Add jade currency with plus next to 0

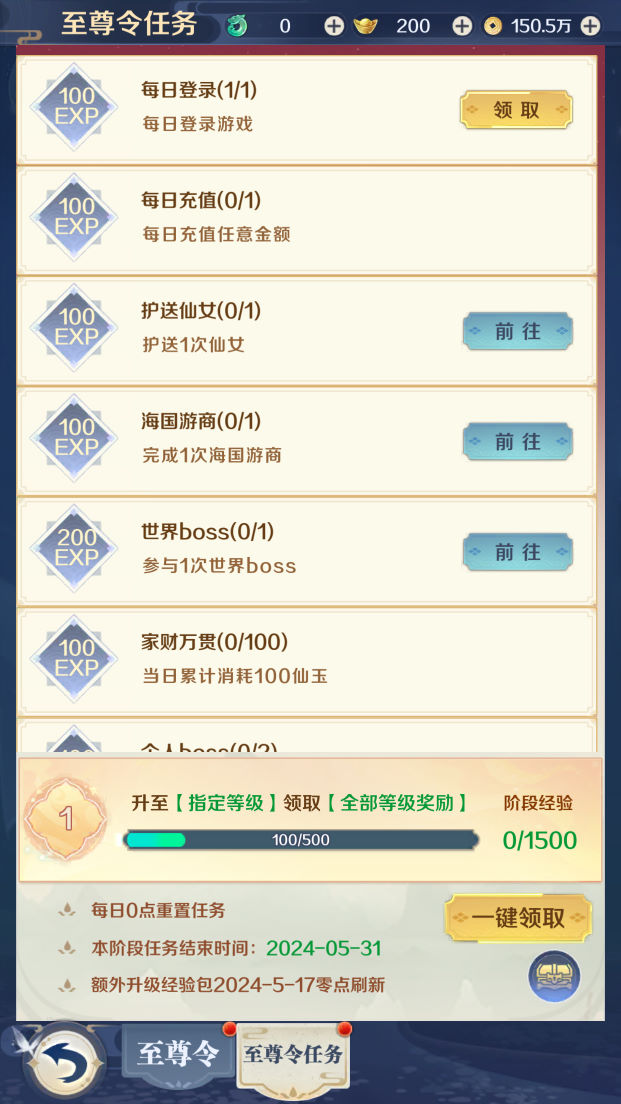[334, 26]
